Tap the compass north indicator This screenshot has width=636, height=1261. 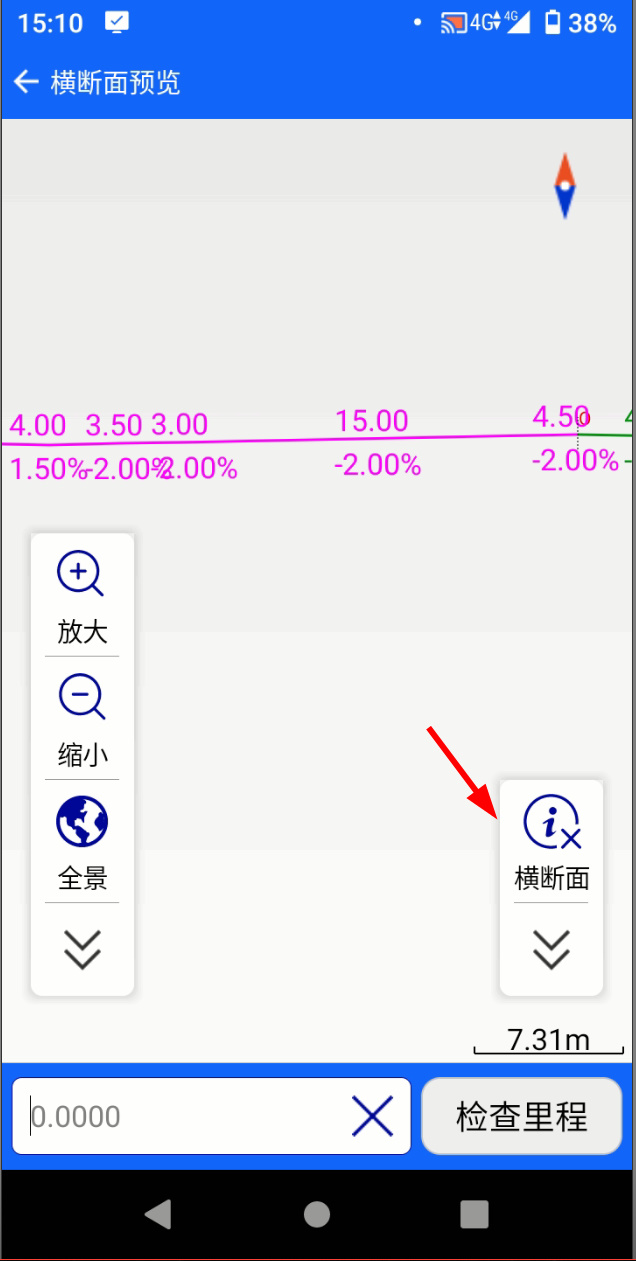[x=565, y=186]
